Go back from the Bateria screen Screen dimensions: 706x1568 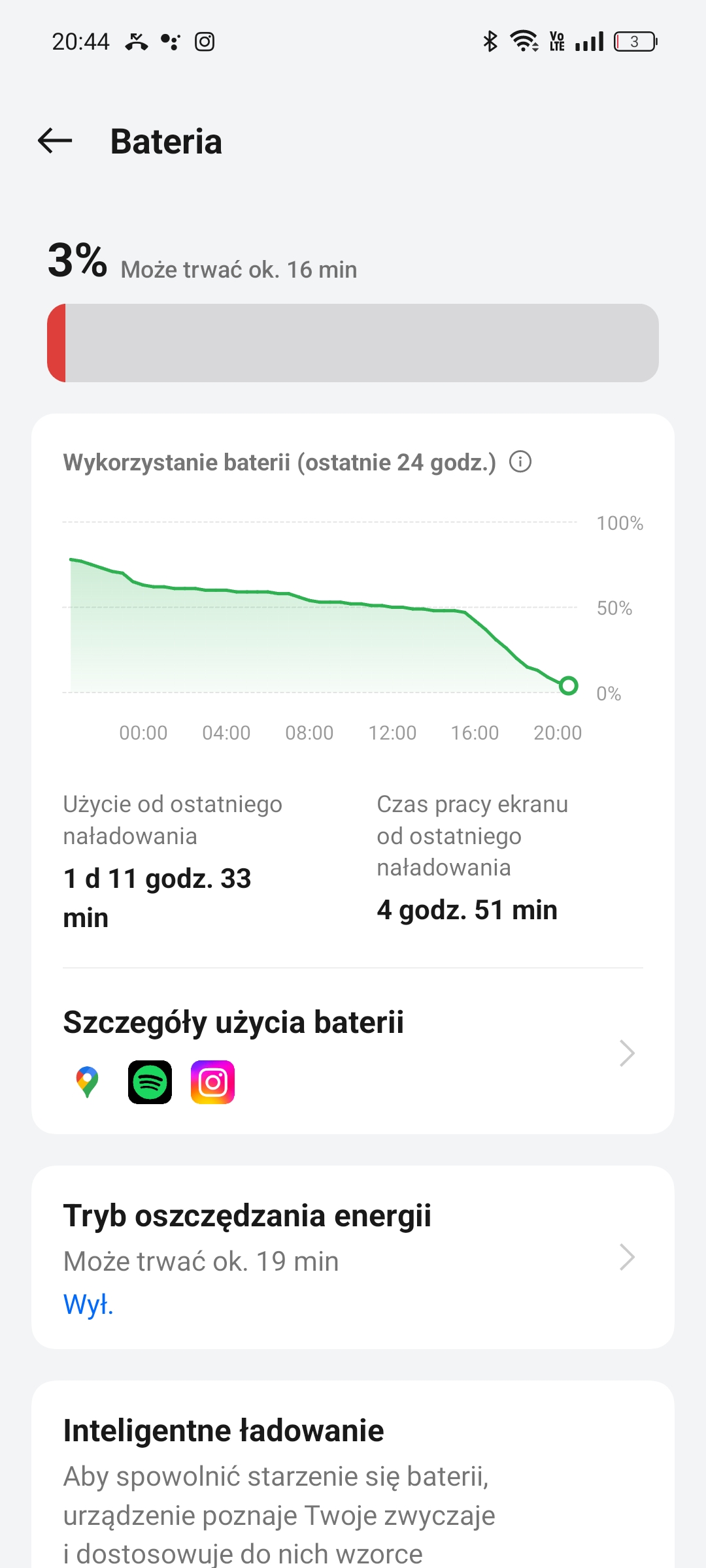55,141
